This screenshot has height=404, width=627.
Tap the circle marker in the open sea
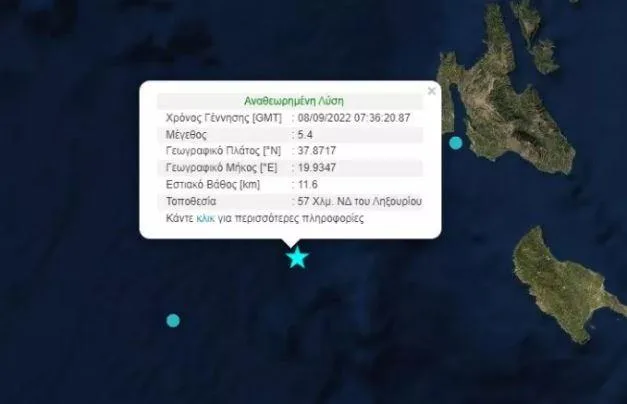[x=173, y=320]
